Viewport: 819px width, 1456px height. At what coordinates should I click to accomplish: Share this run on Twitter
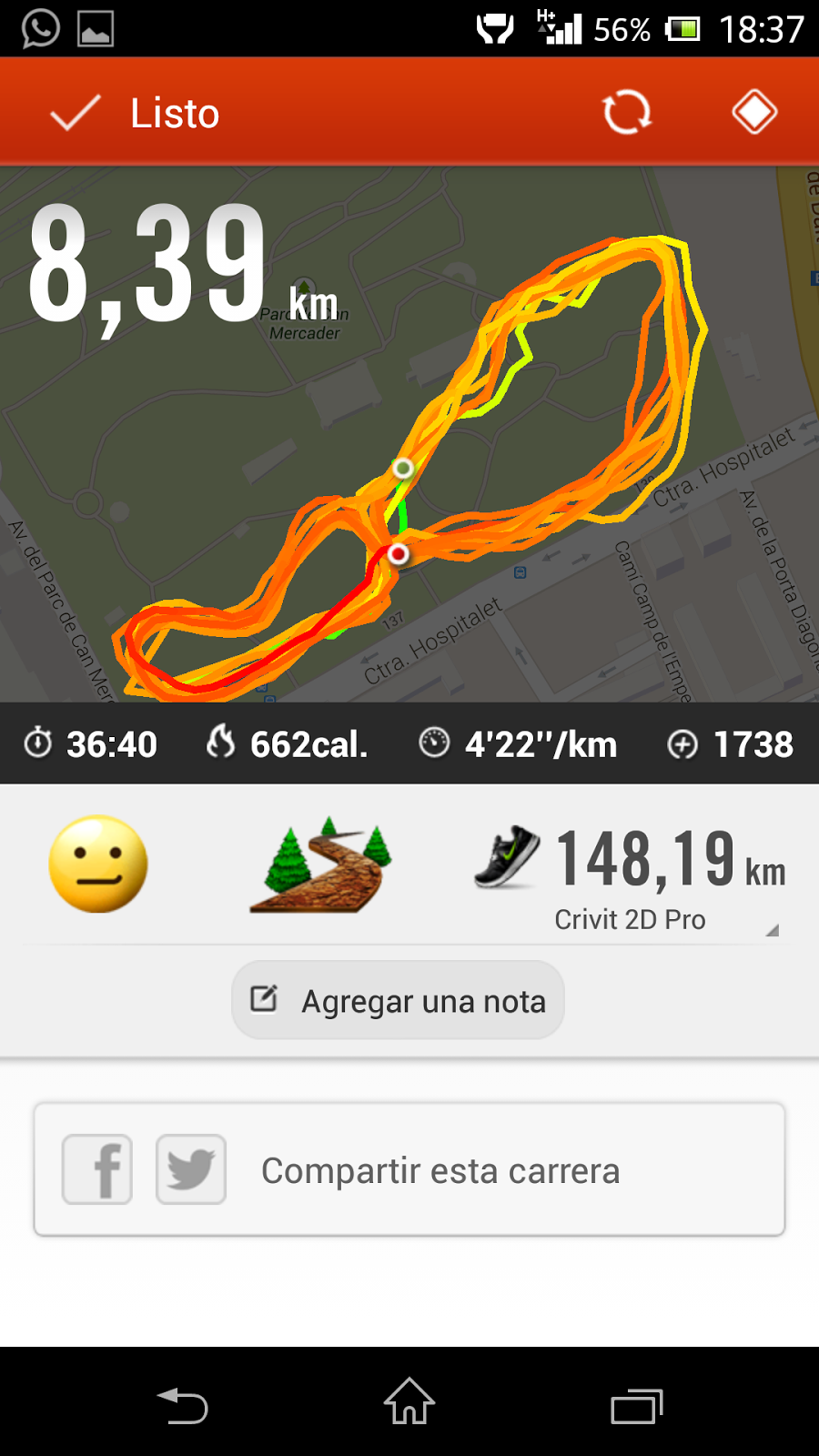coord(191,1169)
